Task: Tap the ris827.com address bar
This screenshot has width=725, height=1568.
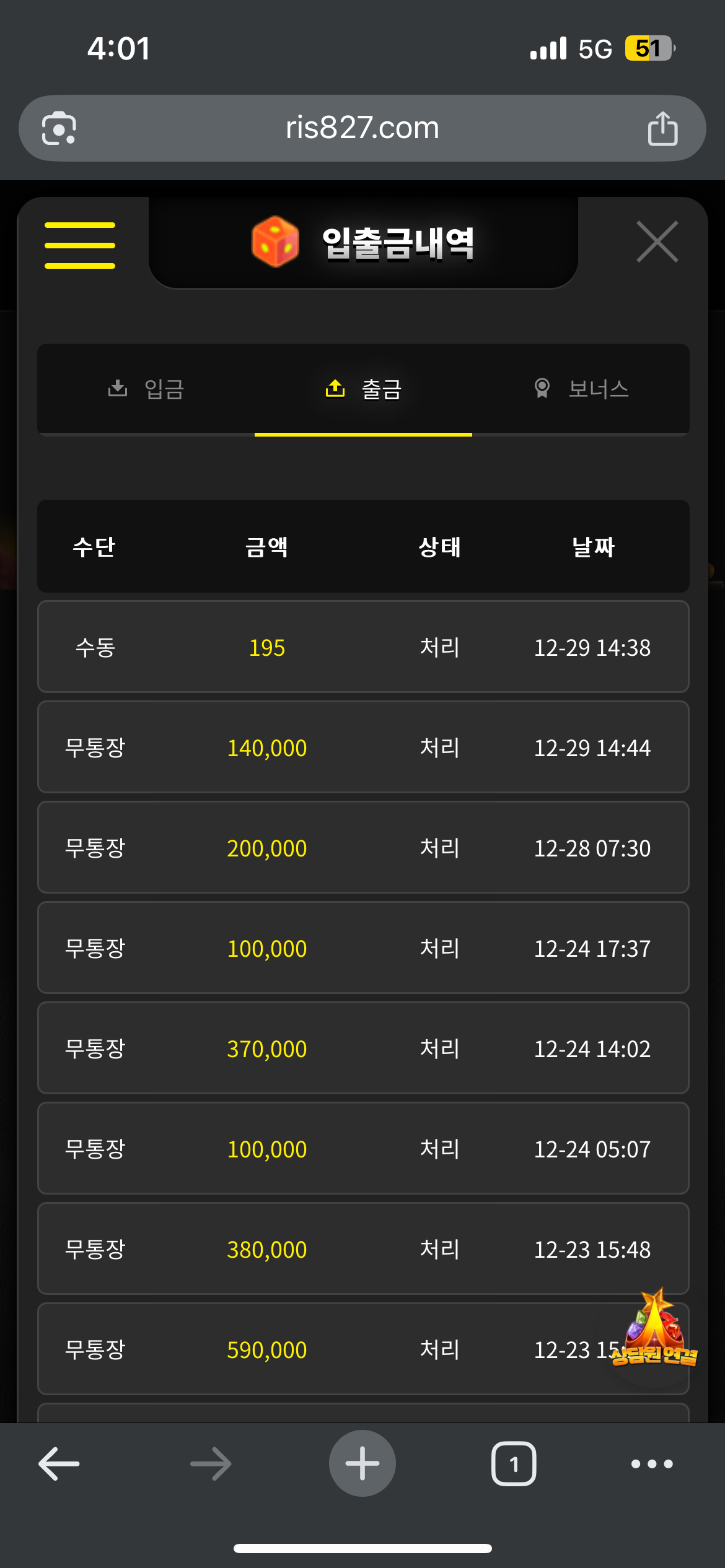Action: (362, 128)
